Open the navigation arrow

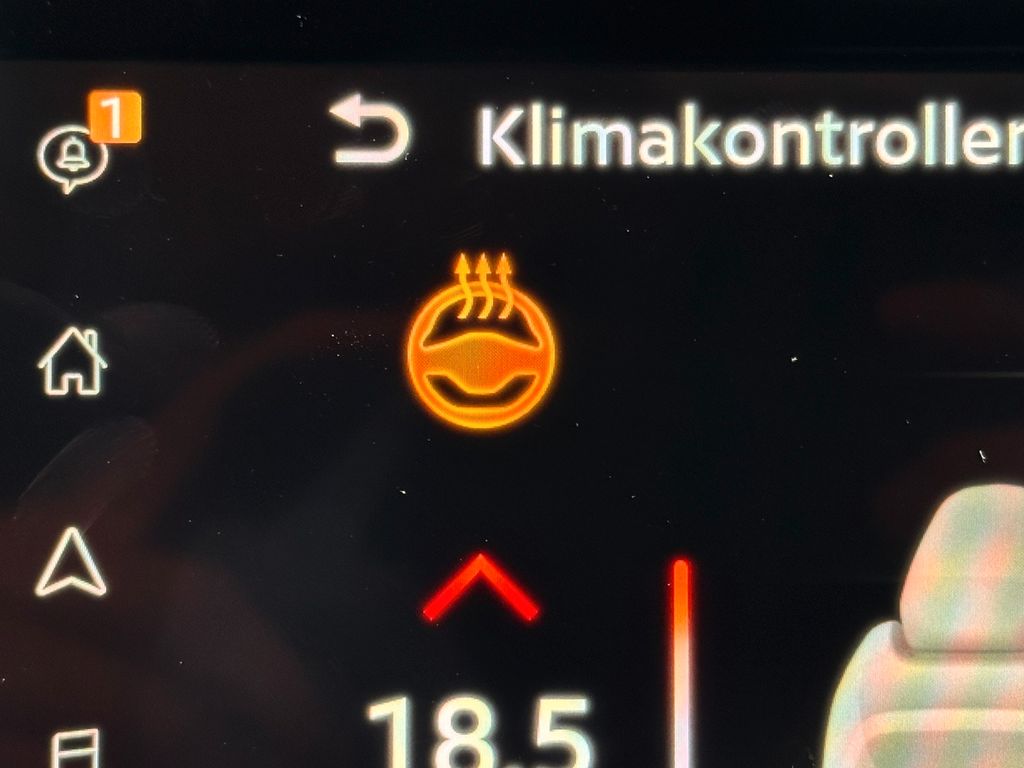click(71, 562)
